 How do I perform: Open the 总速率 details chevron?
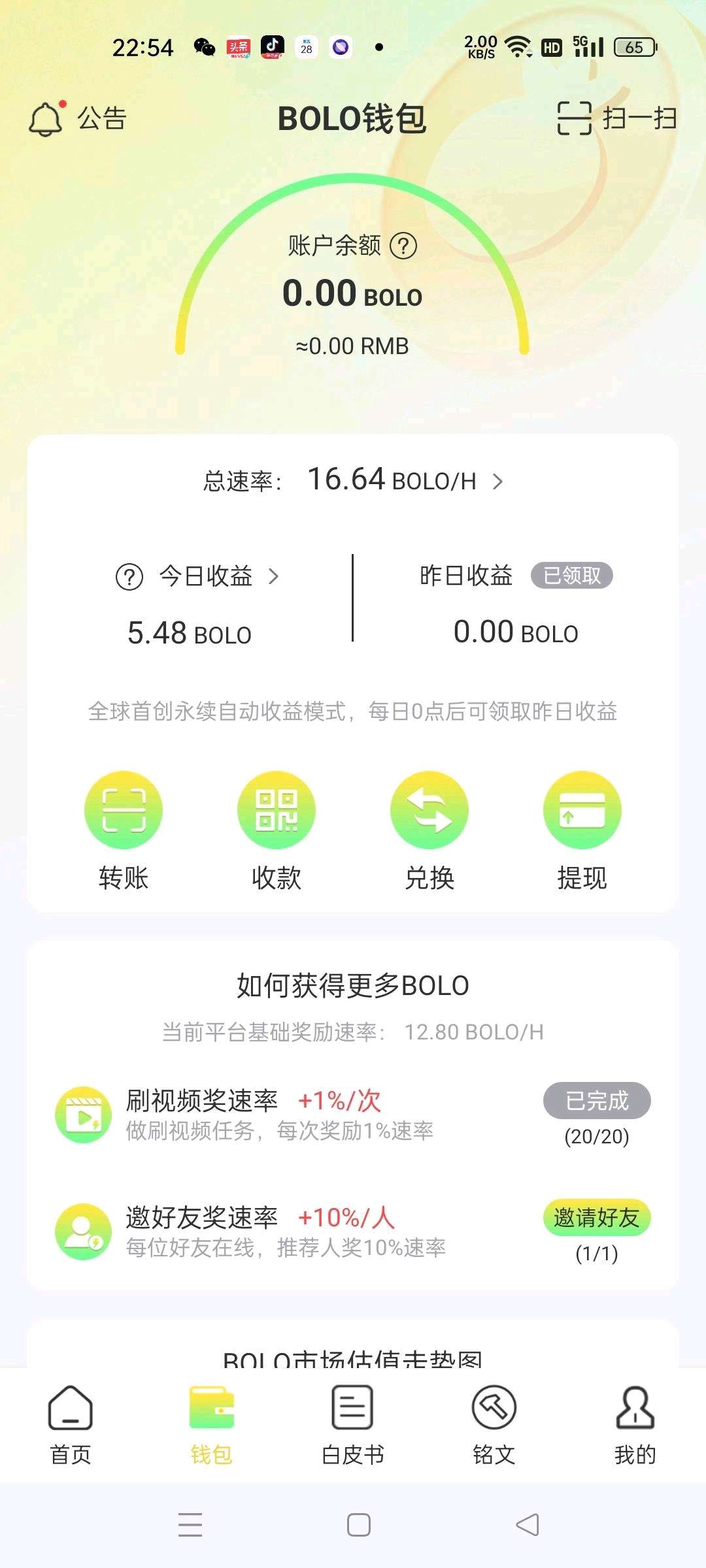pyautogui.click(x=497, y=482)
